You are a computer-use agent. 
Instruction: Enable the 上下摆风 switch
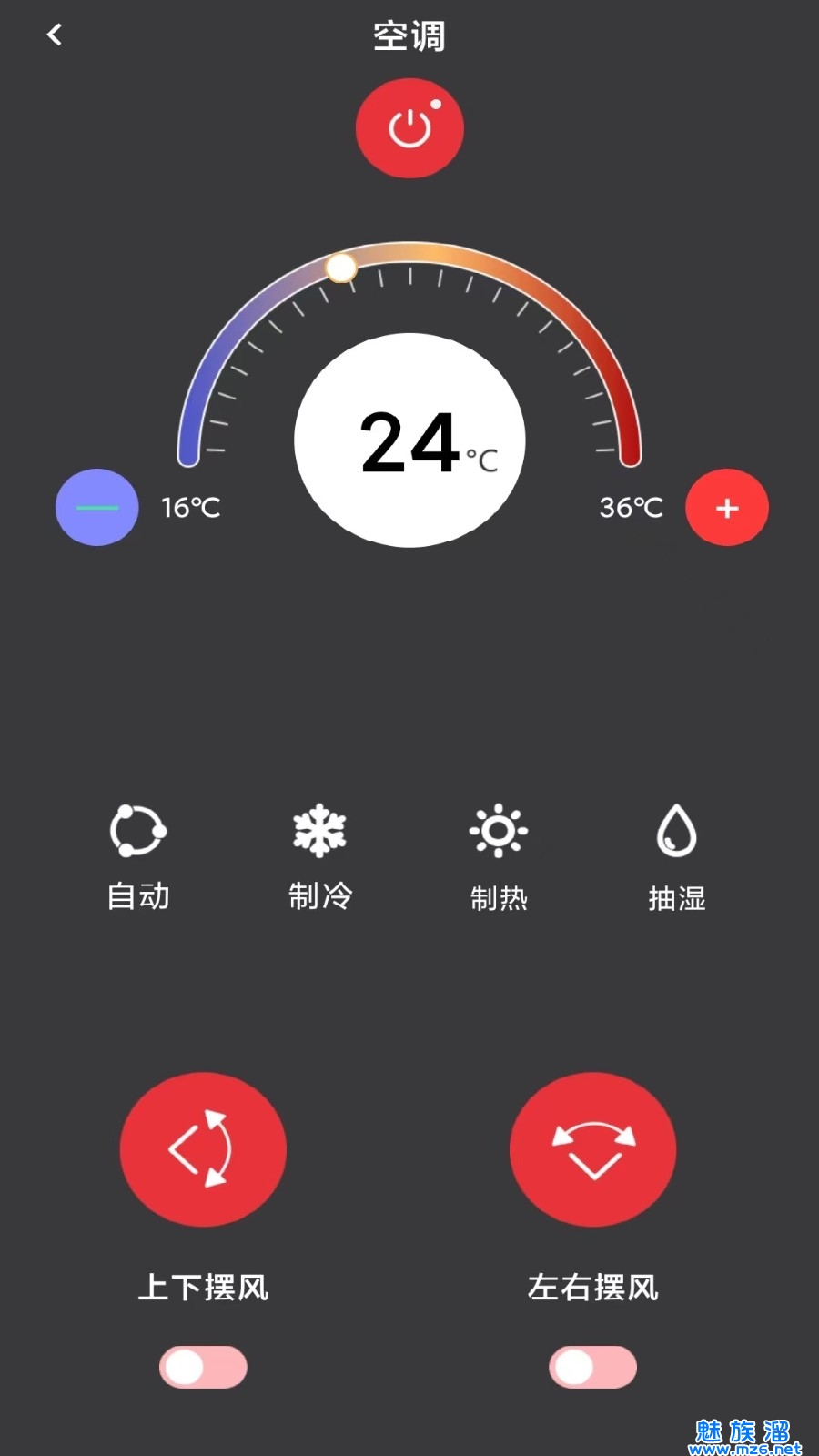pyautogui.click(x=203, y=1367)
